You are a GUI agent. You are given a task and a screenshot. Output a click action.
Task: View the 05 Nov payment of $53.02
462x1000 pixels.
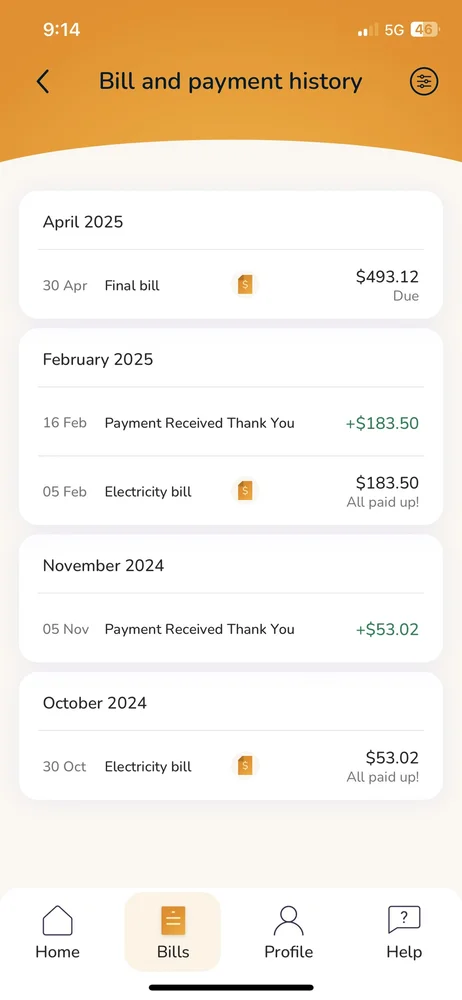point(231,629)
